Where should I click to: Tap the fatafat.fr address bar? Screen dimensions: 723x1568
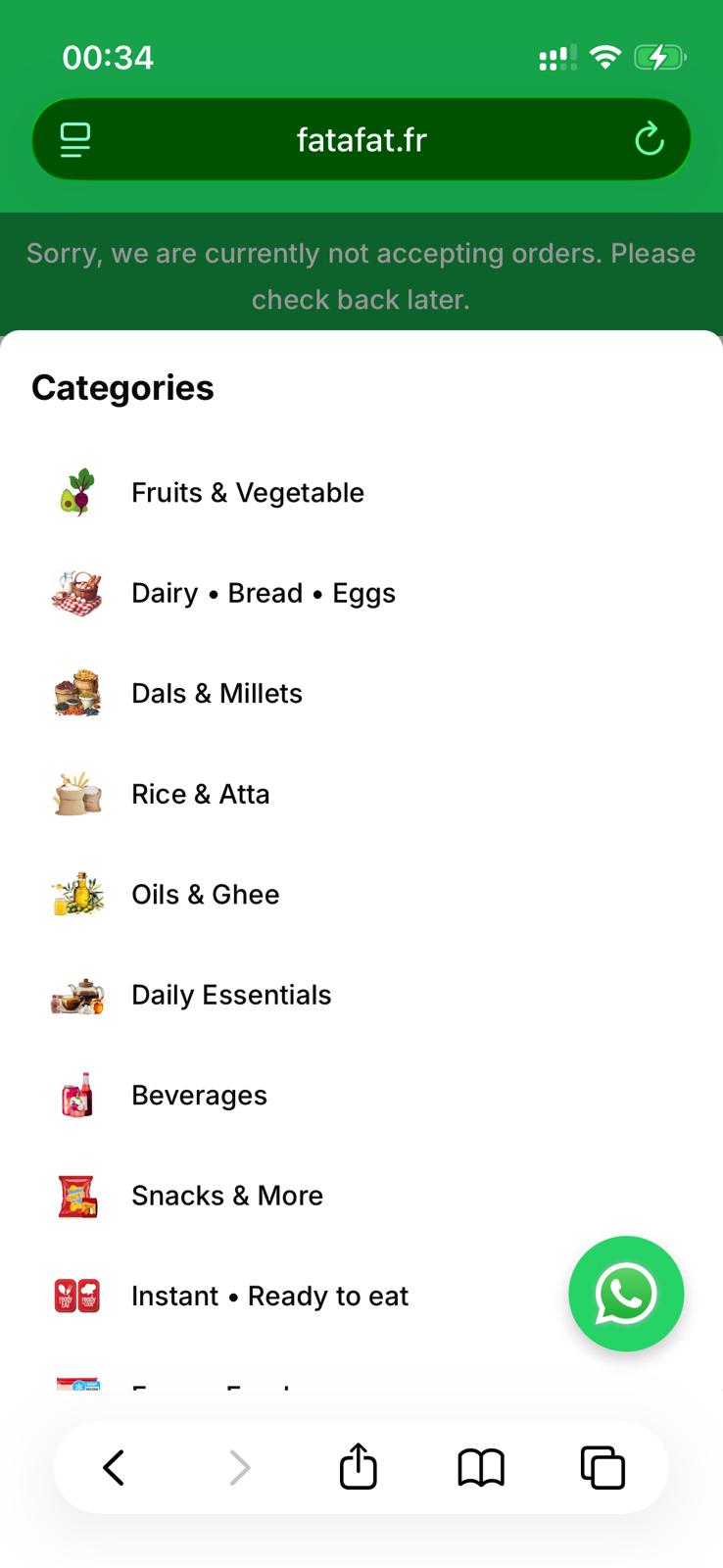(361, 140)
